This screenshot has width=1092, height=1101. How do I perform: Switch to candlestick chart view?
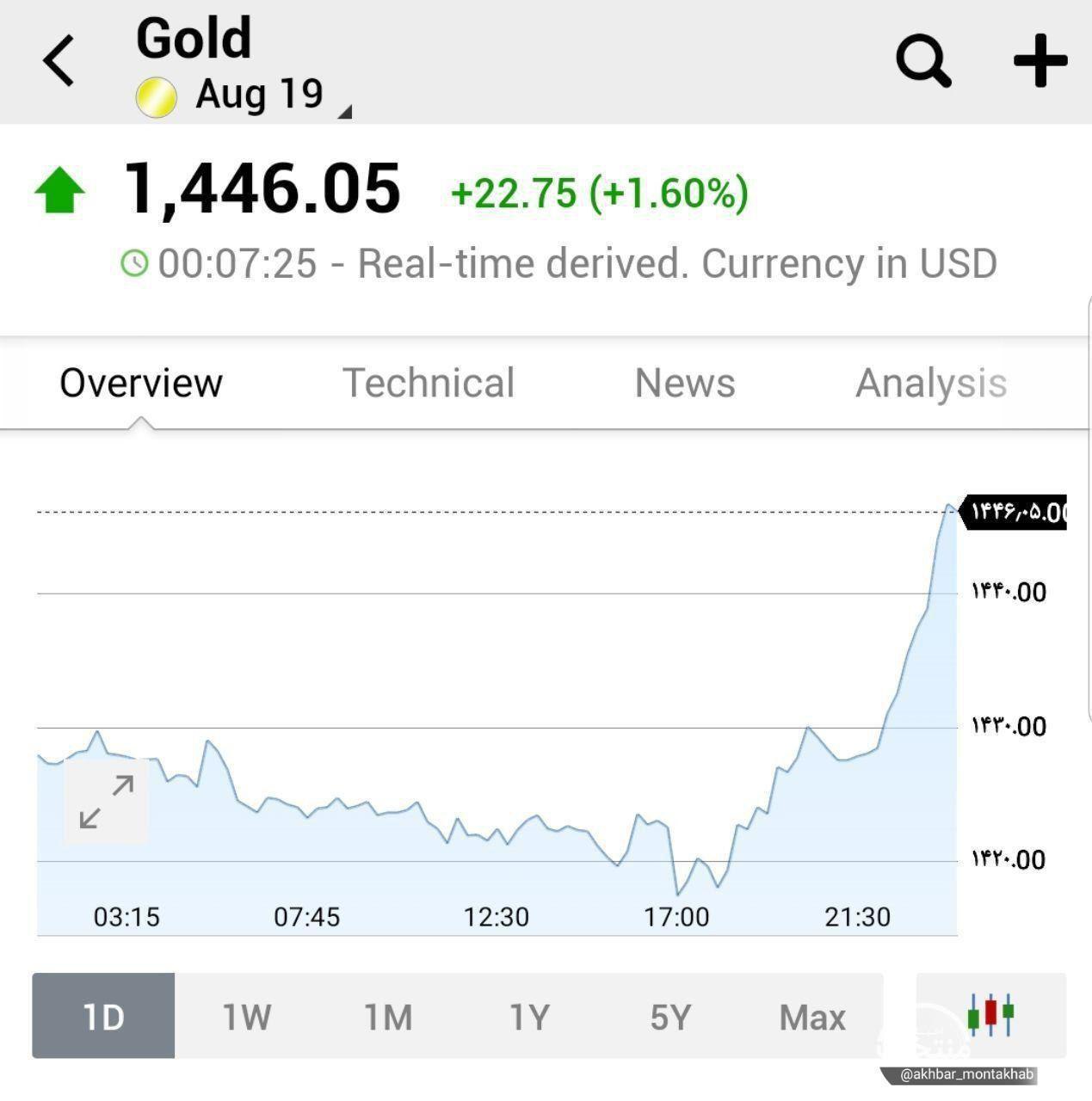990,1015
